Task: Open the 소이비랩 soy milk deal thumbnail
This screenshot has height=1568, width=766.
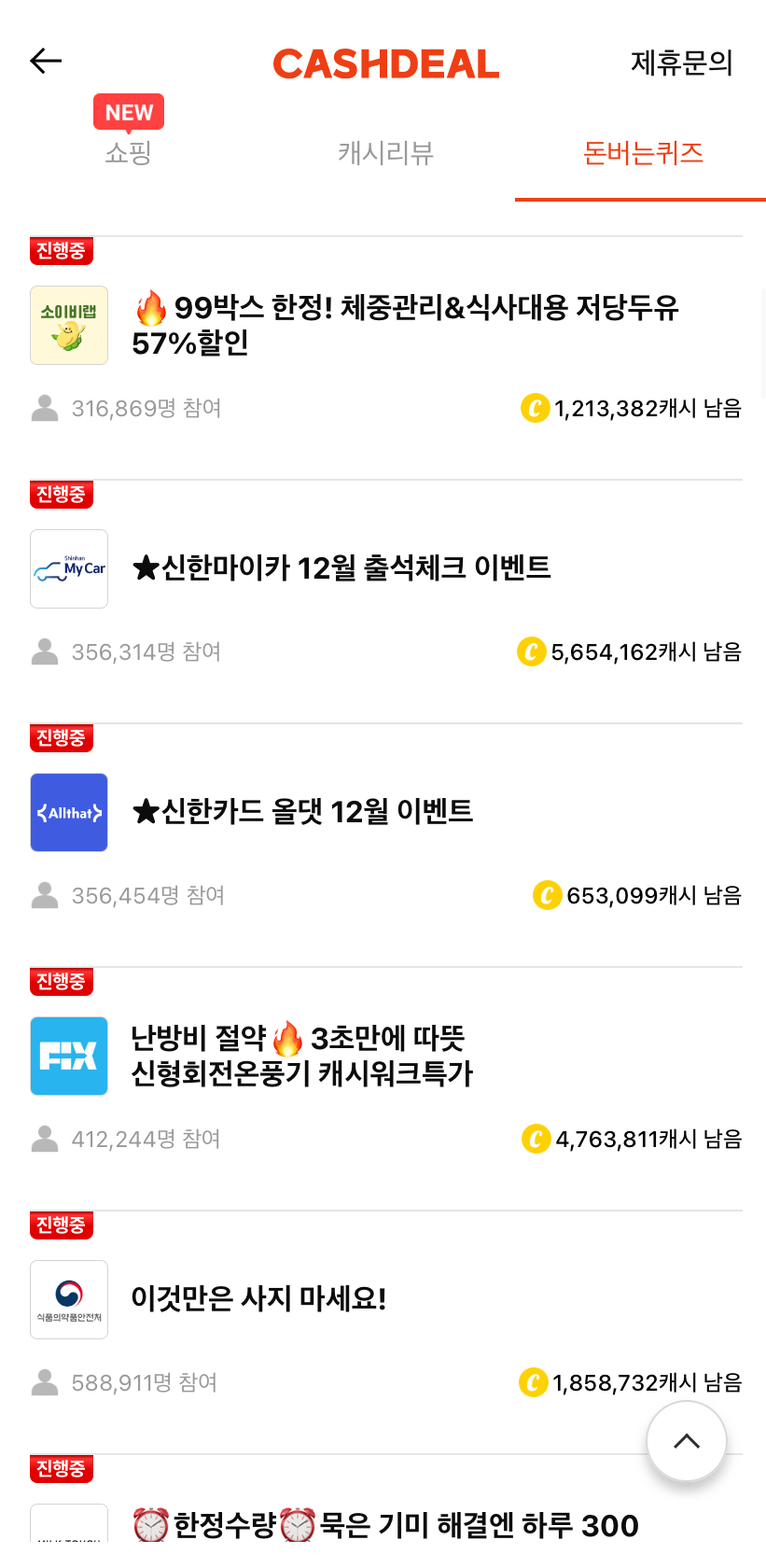Action: coord(69,325)
